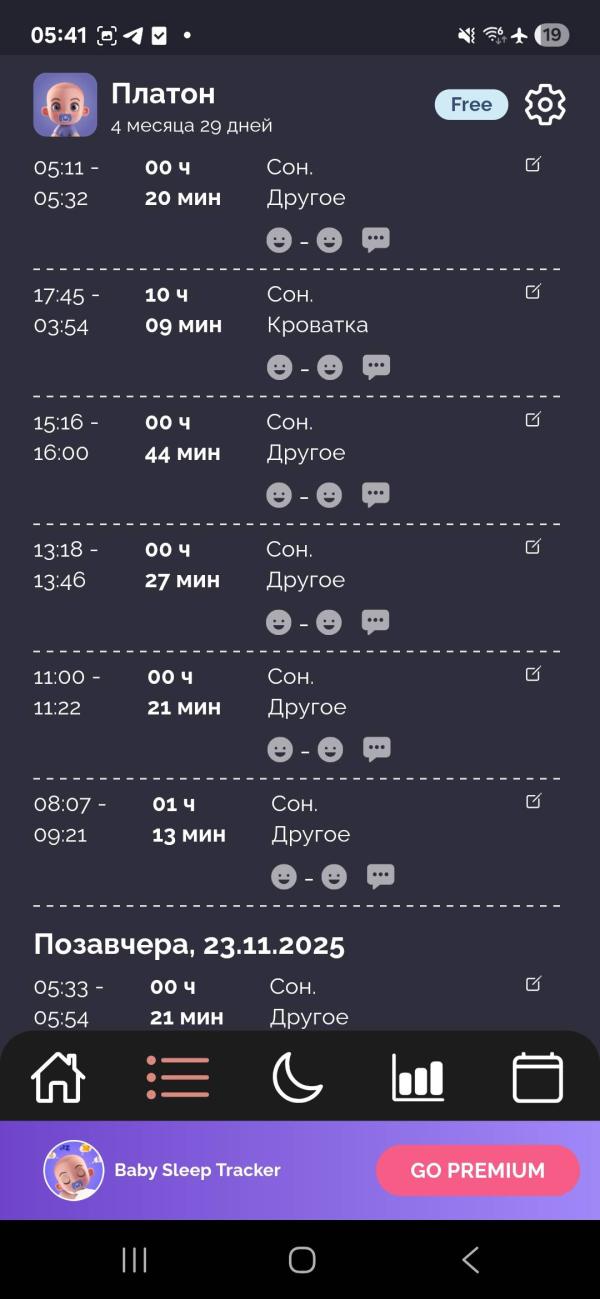Edit the 17:45 - 03:54 sleep entry
Screen dimensions: 600x1299
pyautogui.click(x=533, y=291)
